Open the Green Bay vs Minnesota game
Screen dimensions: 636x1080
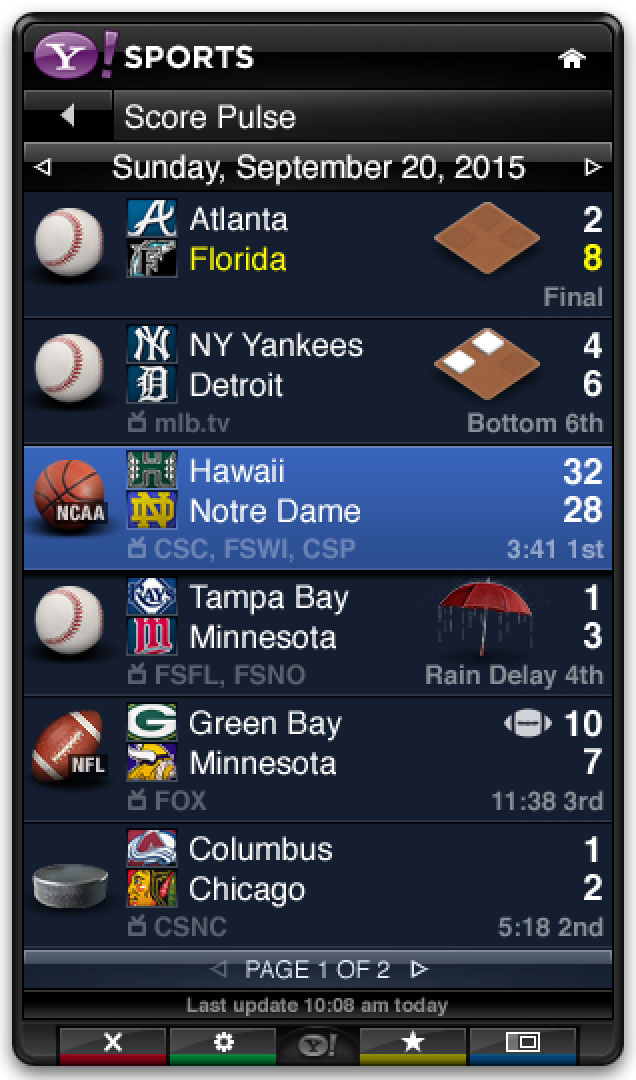coord(318,759)
